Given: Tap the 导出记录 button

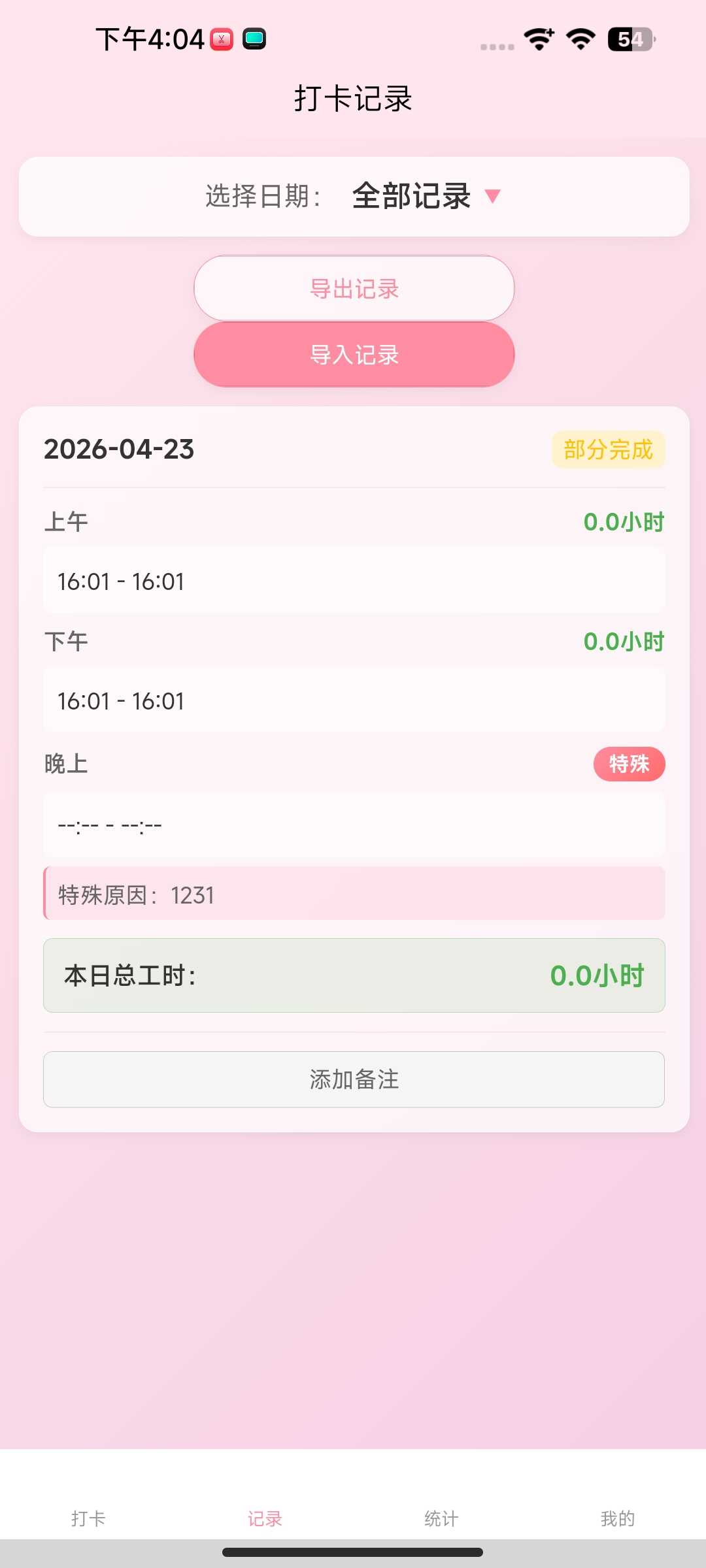Looking at the screenshot, I should pos(354,288).
